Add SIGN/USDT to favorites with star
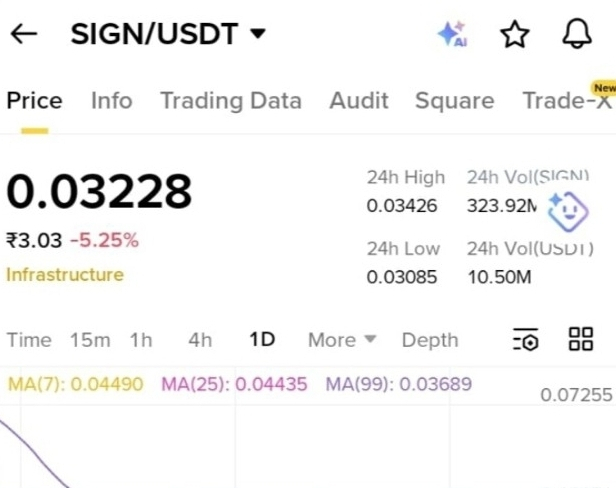 [x=514, y=34]
